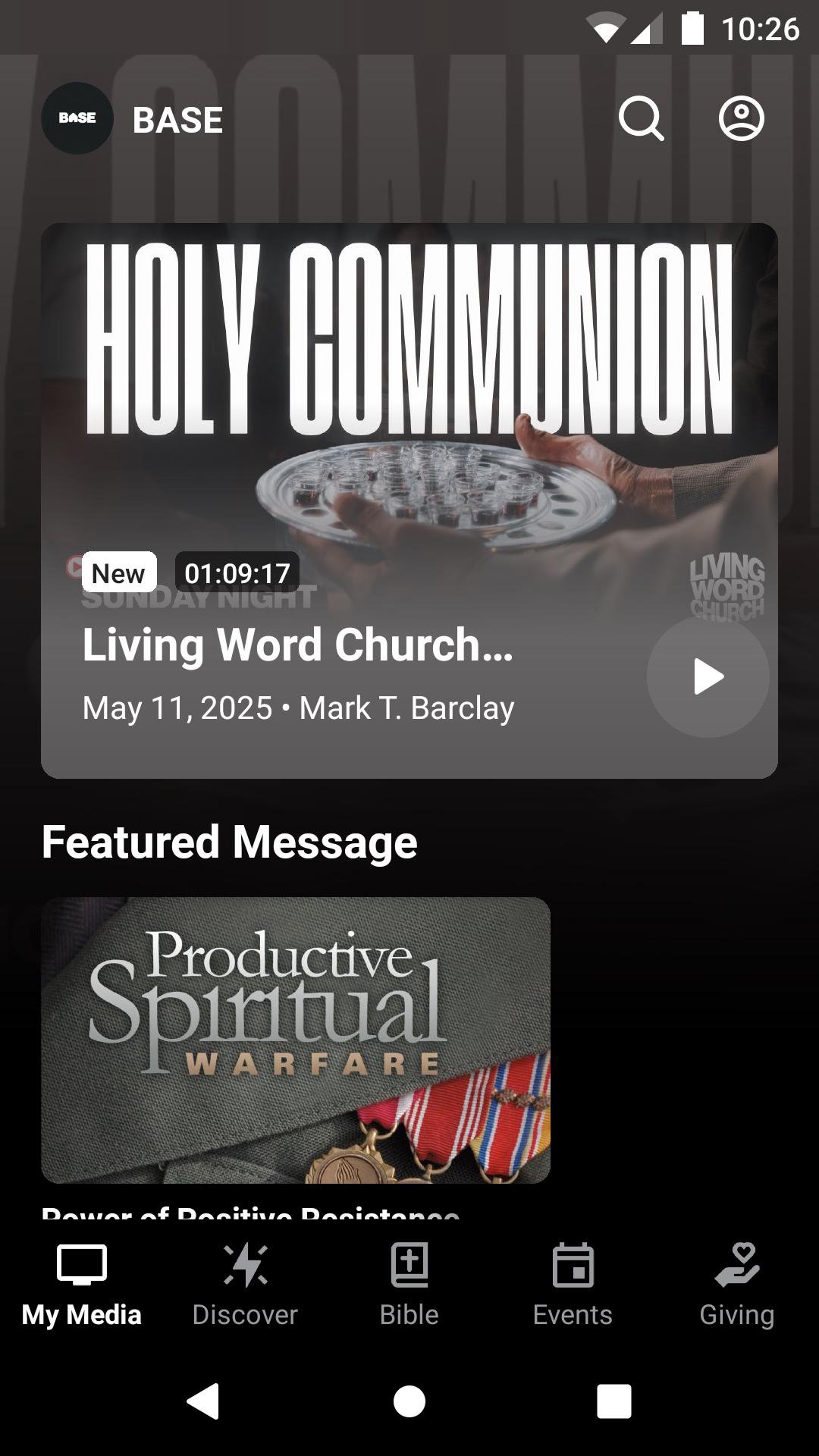The height and width of the screenshot is (1456, 819).
Task: Tap the system back button
Action: 203,1401
